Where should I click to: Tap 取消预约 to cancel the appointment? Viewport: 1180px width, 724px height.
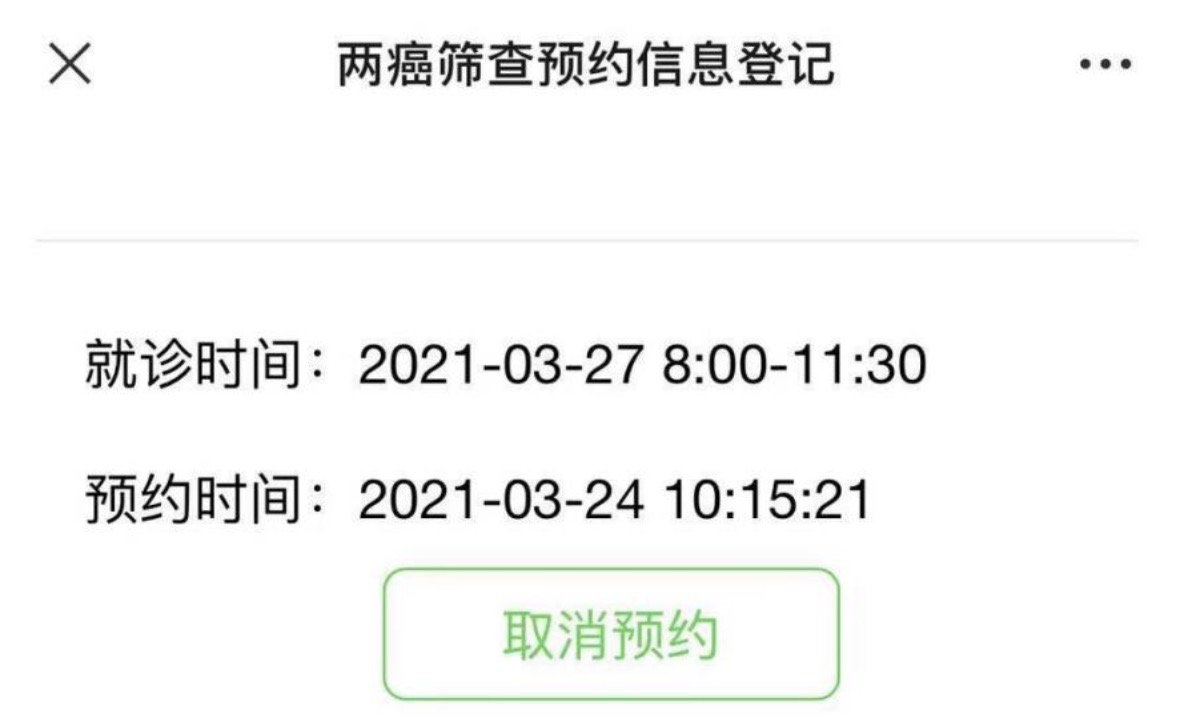[610, 634]
